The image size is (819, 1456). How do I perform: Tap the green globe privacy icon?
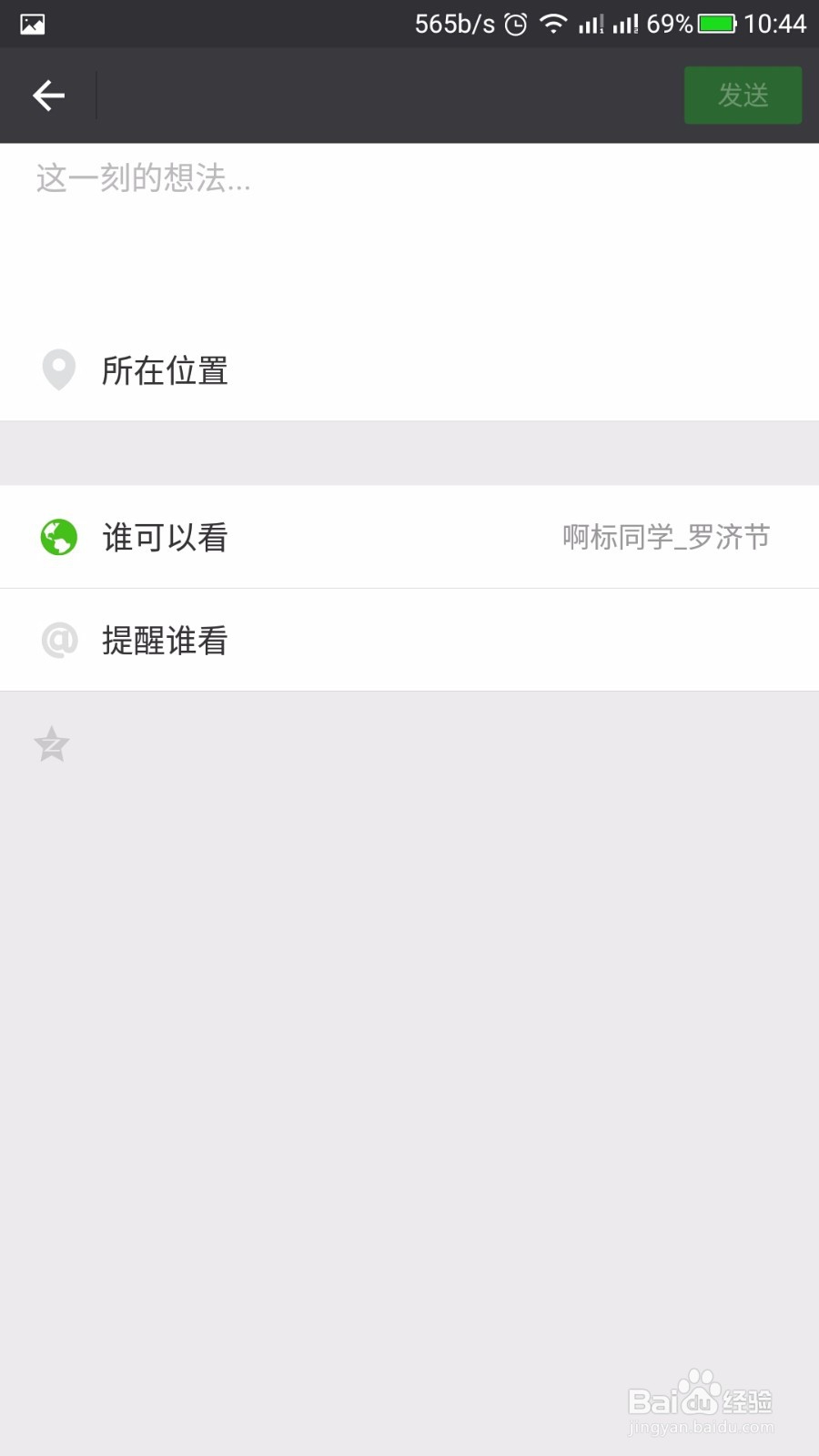(58, 537)
